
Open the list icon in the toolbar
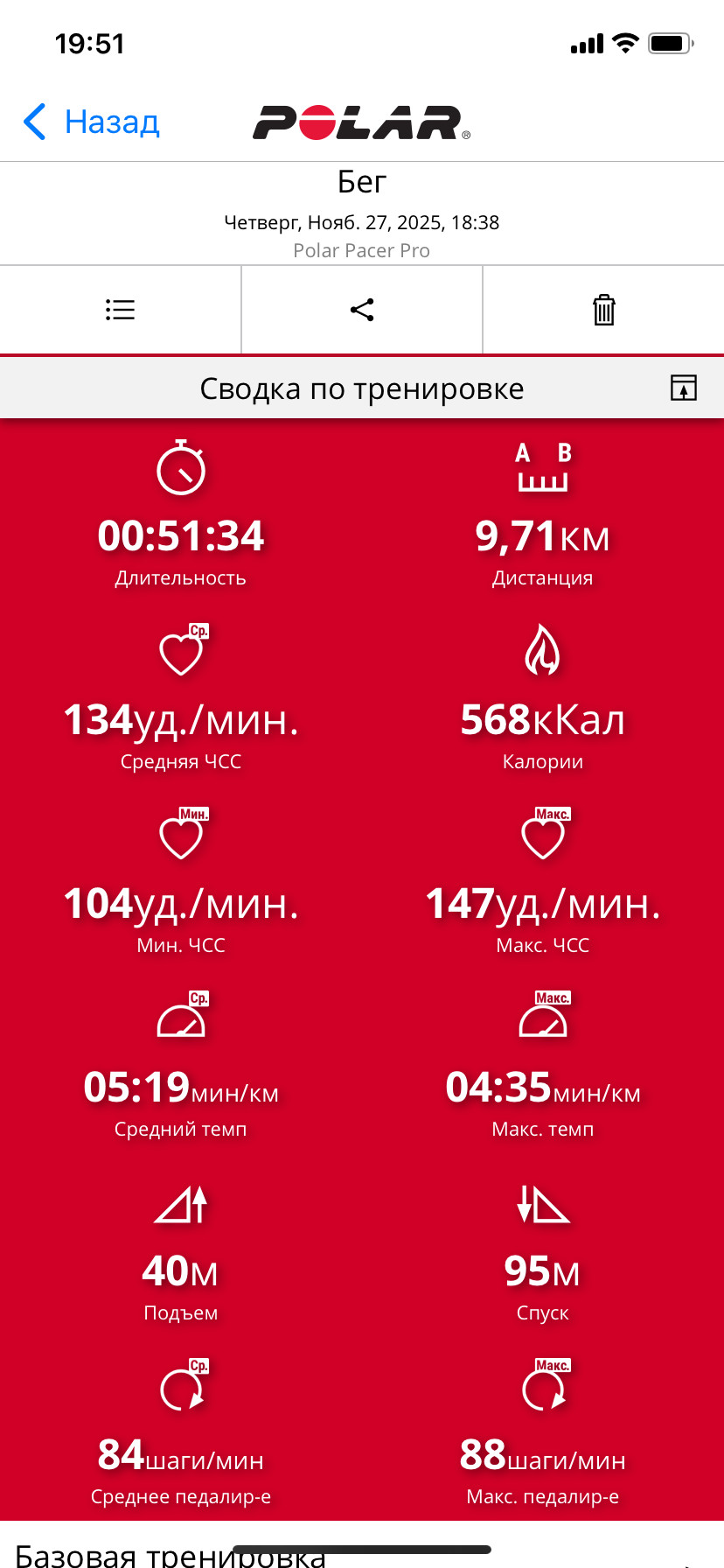(x=120, y=310)
